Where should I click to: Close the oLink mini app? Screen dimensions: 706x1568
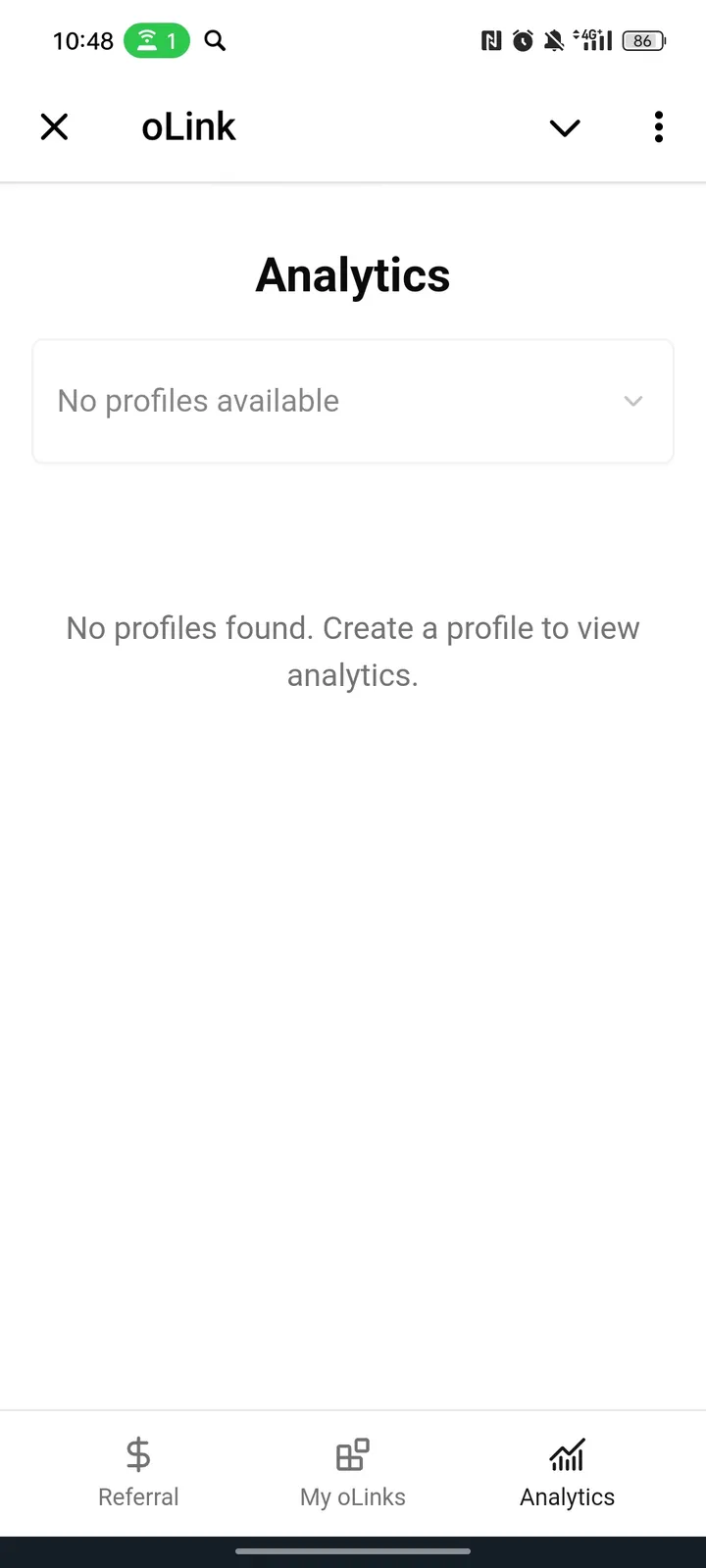[54, 127]
